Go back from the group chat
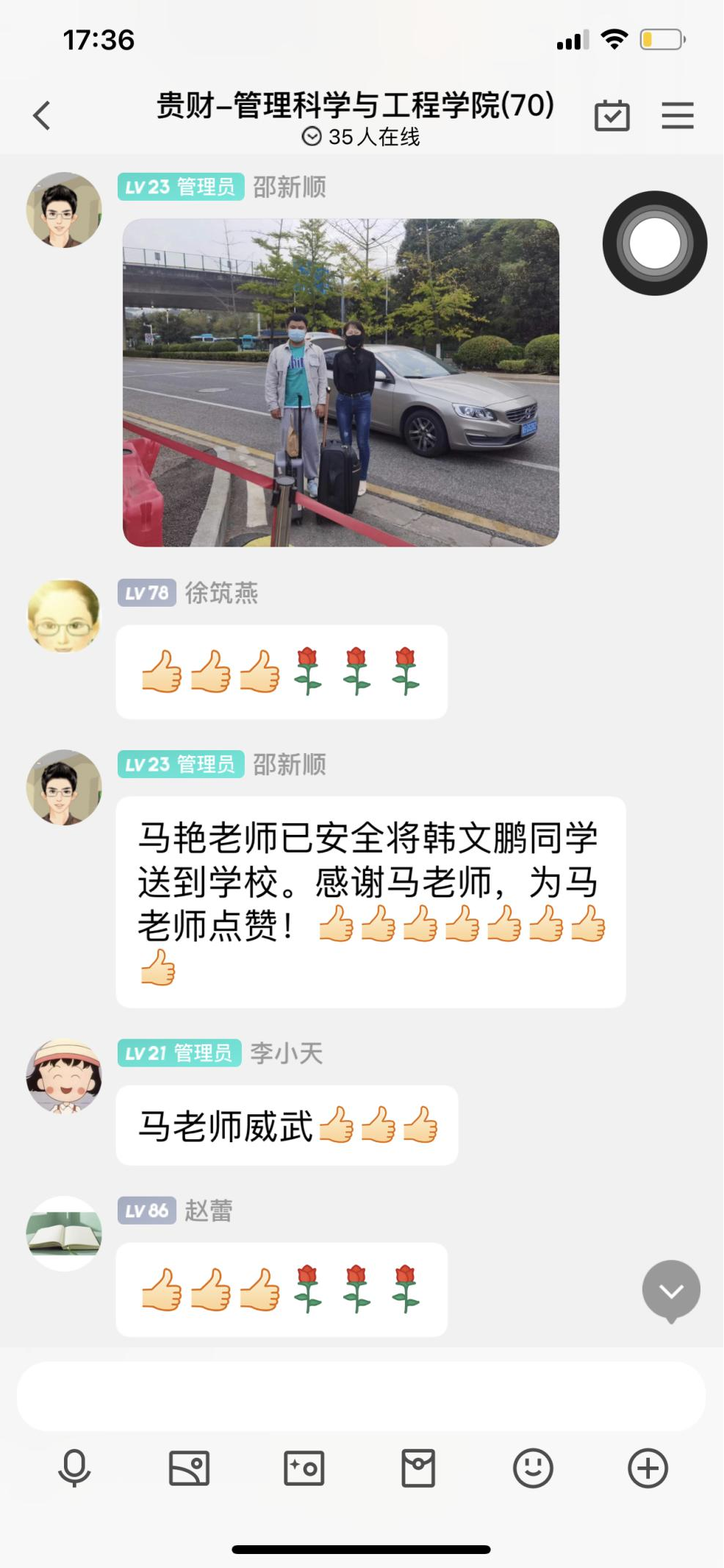Screen dimensions: 724x1568 click(x=43, y=115)
